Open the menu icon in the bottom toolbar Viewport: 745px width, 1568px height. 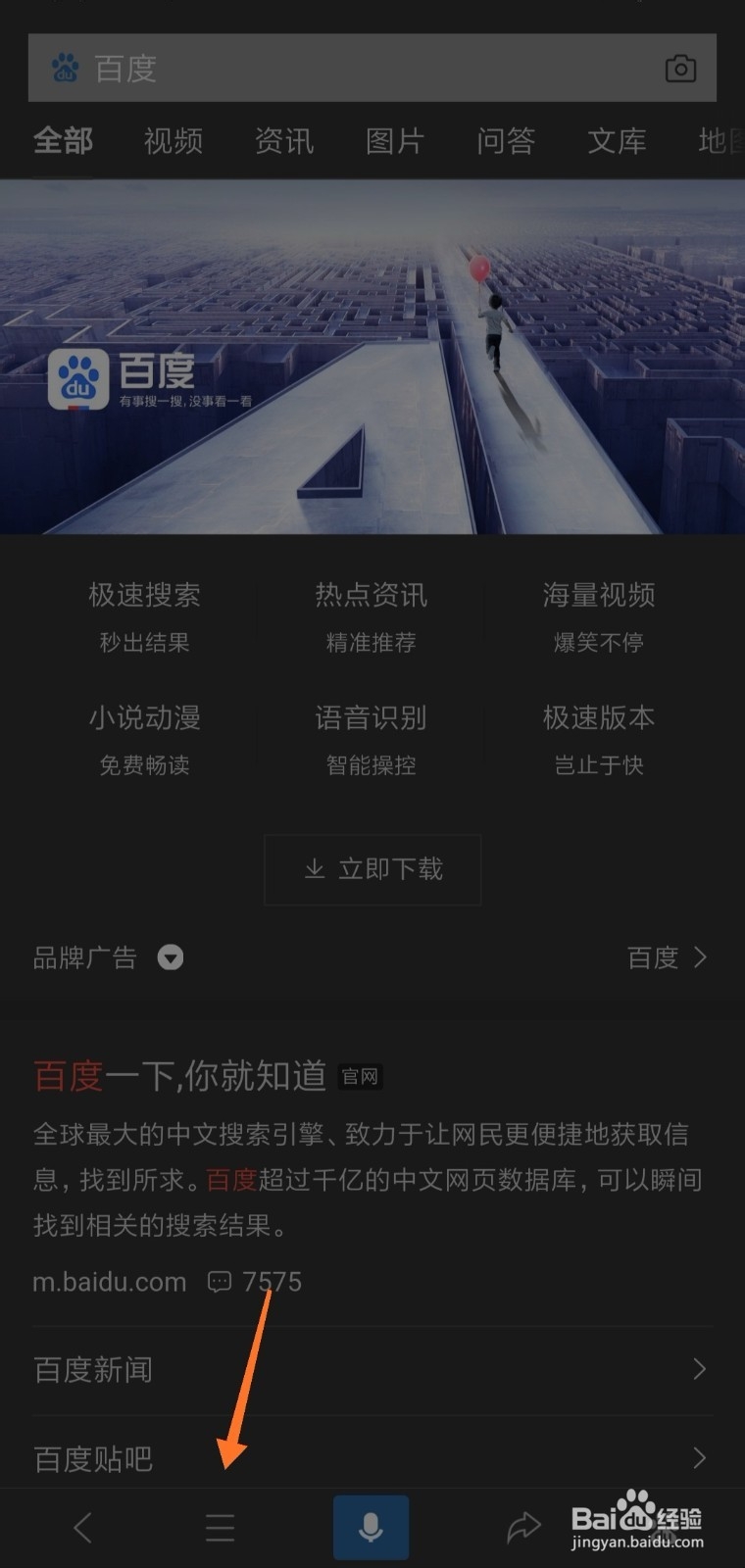(x=220, y=1526)
